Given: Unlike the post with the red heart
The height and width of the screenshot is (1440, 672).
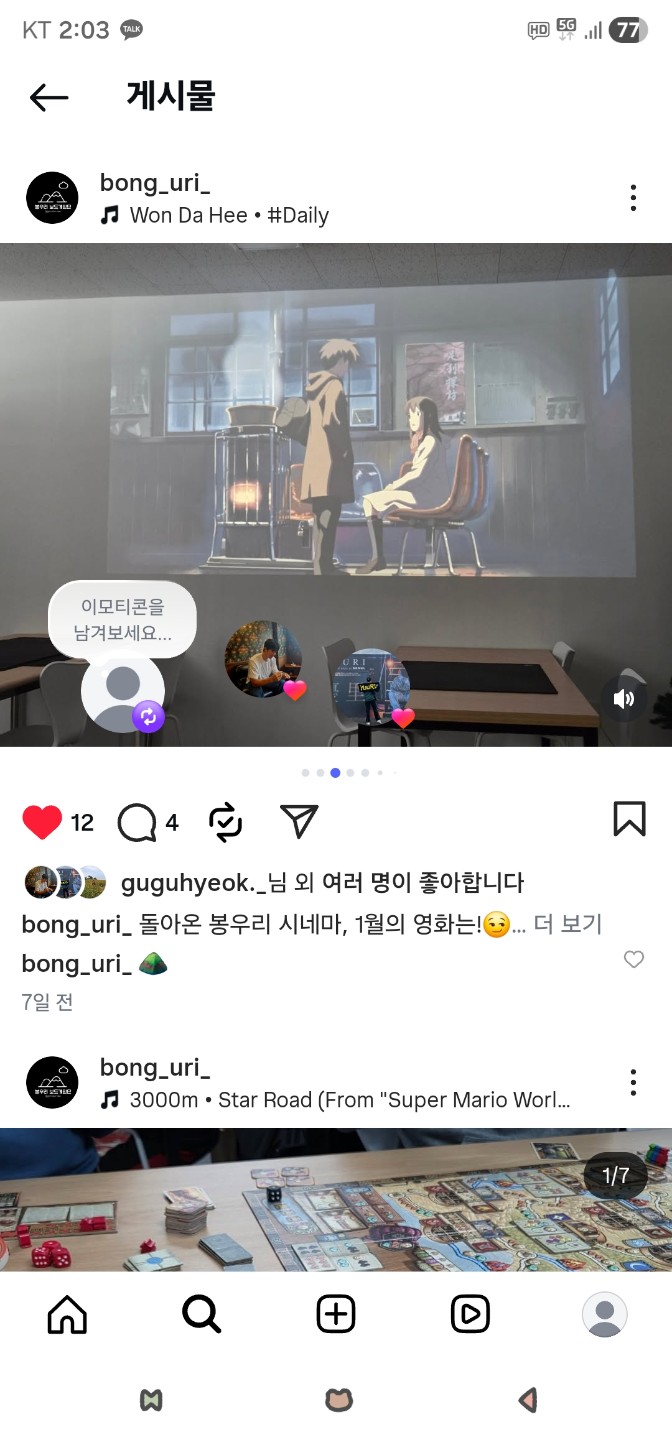Looking at the screenshot, I should tap(42, 822).
